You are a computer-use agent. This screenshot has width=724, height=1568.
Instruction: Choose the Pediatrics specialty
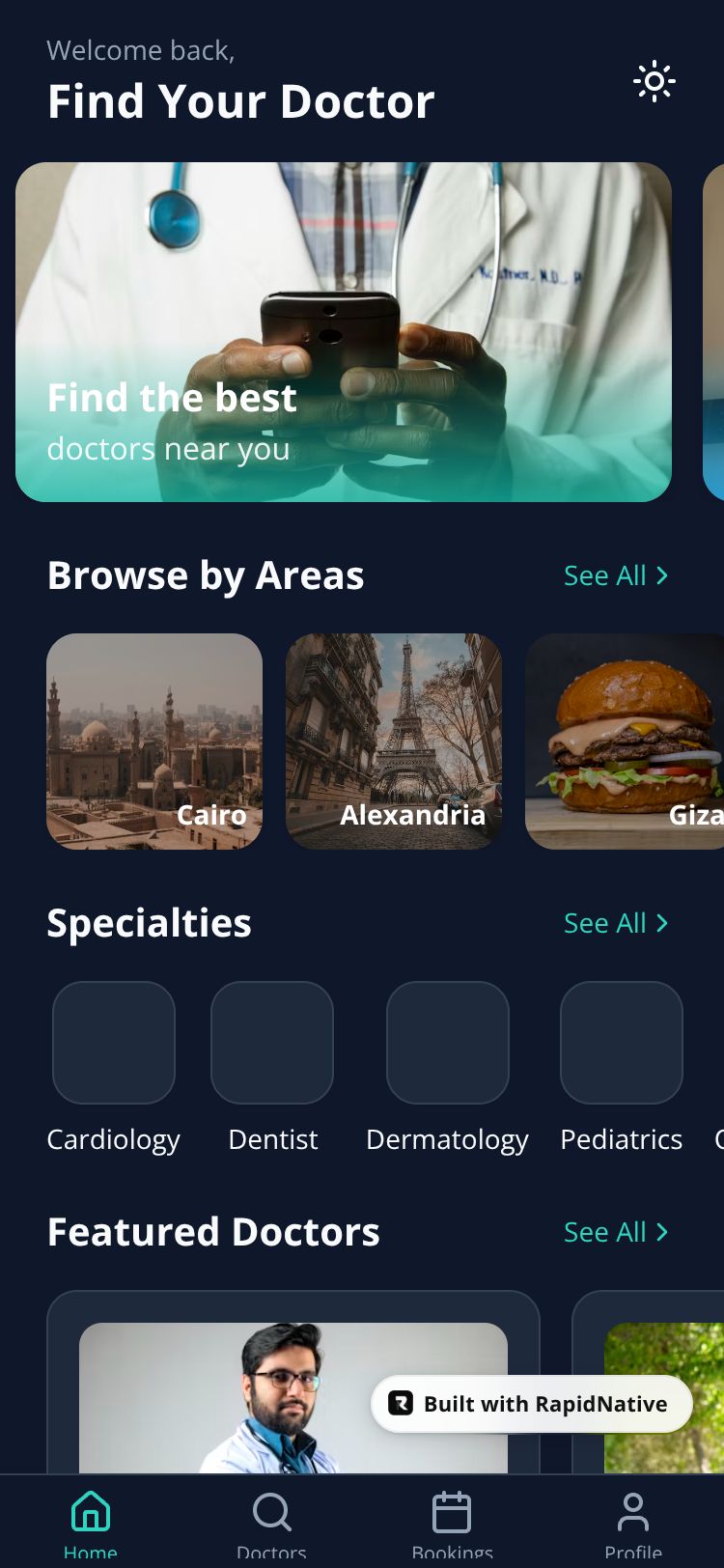621,1043
